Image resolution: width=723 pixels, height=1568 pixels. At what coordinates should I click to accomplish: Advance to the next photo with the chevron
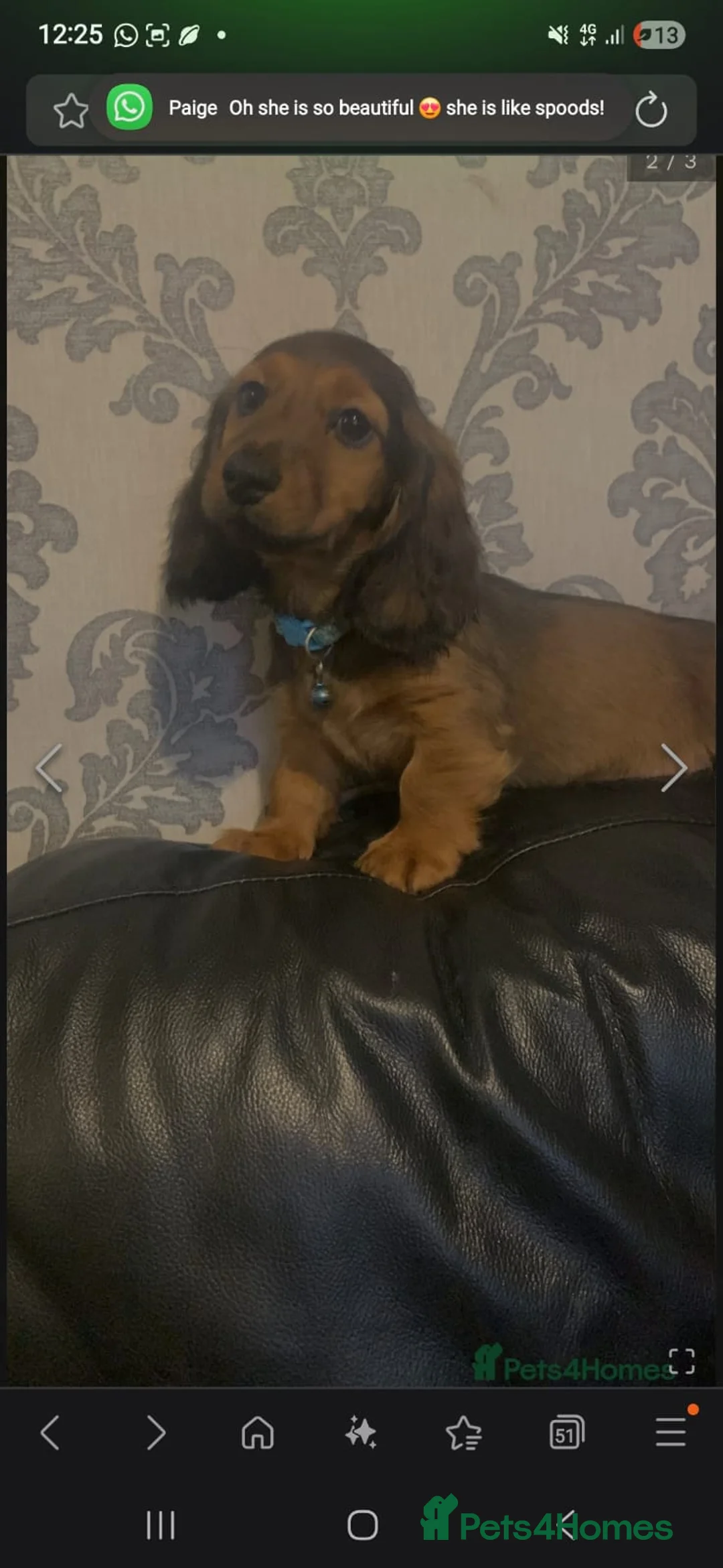point(675,768)
